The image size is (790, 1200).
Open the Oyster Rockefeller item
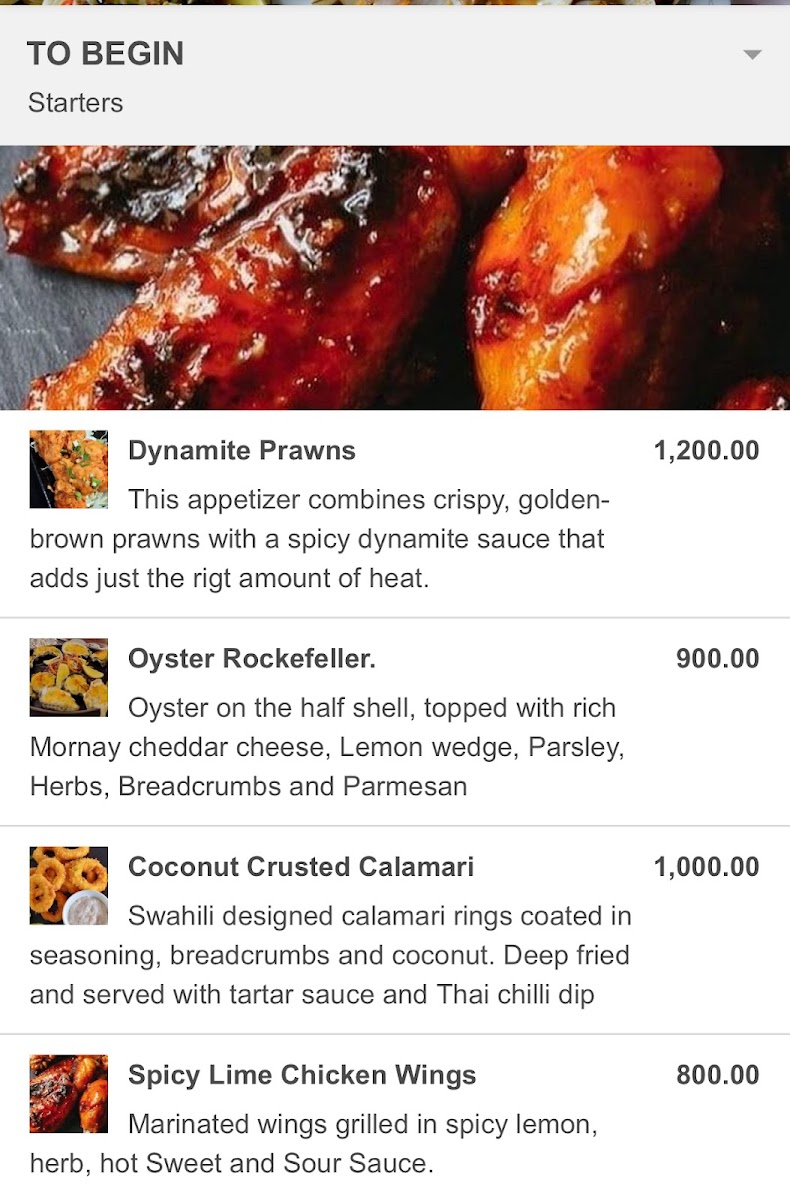point(252,659)
